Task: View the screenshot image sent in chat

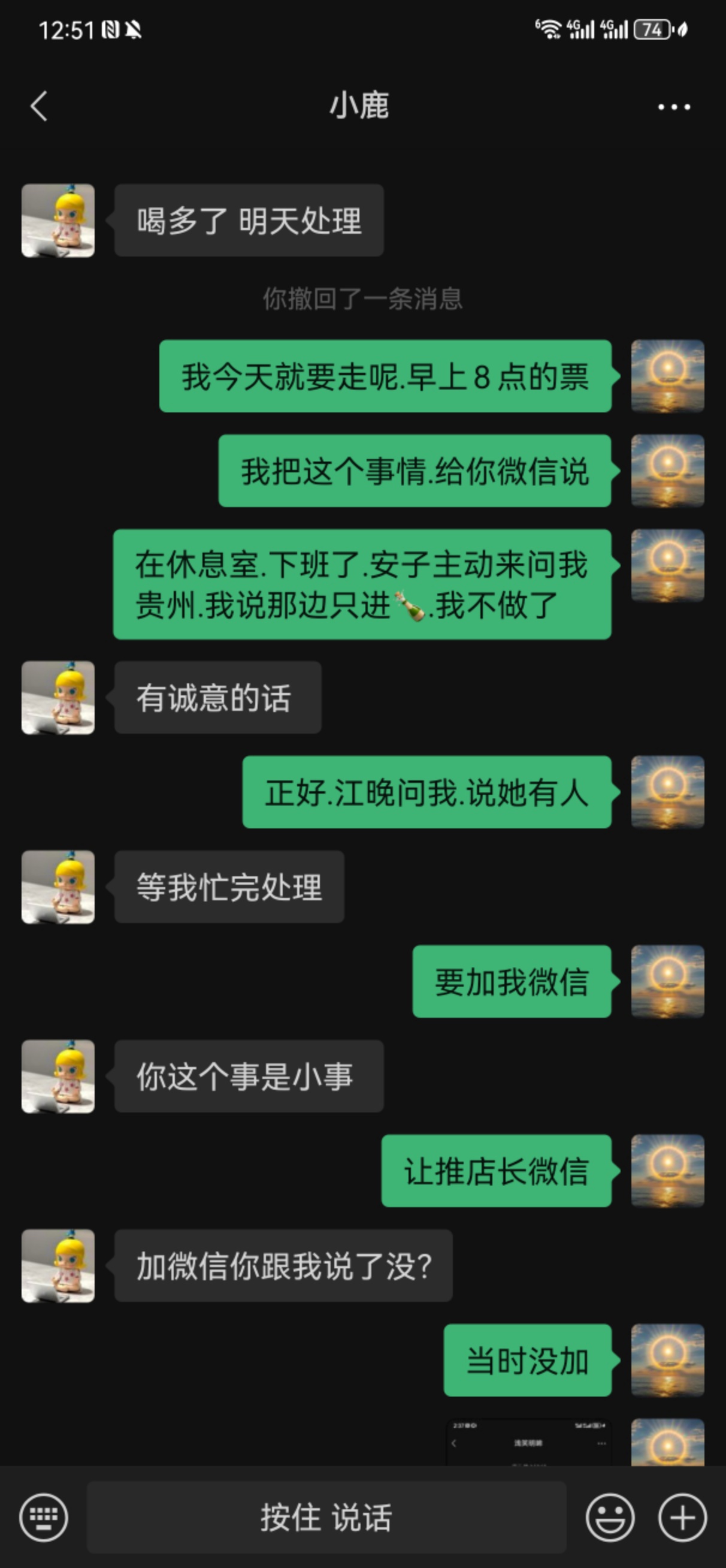Action: pos(528,1443)
